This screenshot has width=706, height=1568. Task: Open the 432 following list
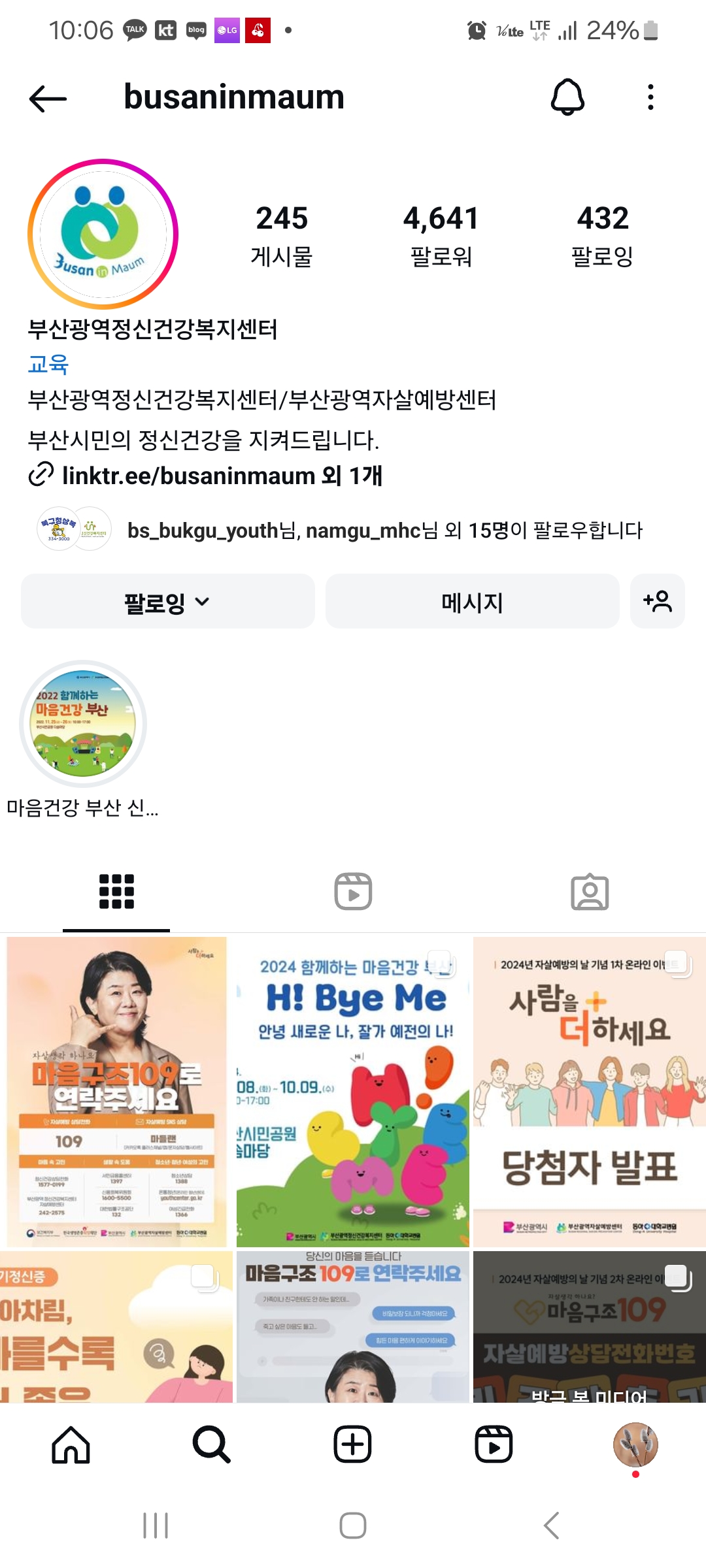(602, 235)
